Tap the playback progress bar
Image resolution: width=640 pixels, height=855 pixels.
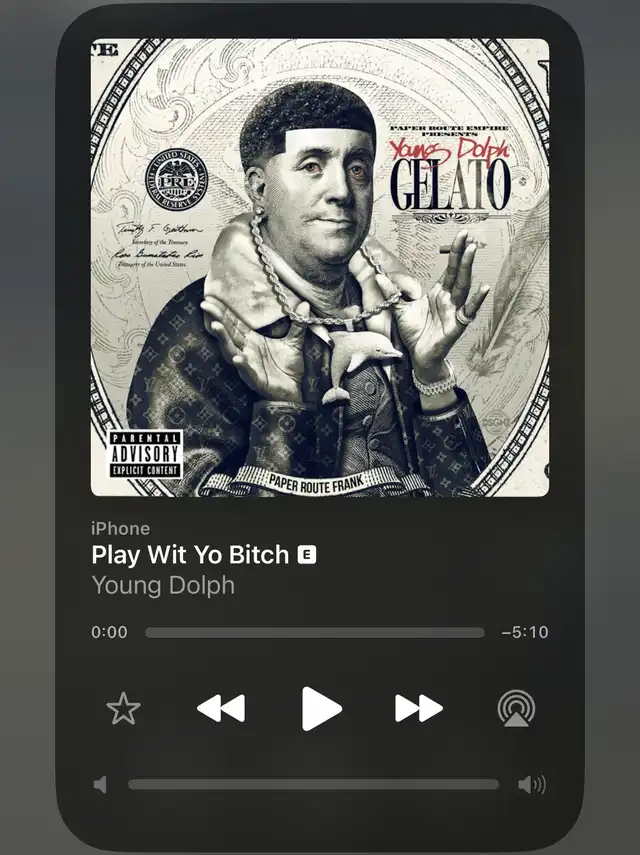pos(315,632)
